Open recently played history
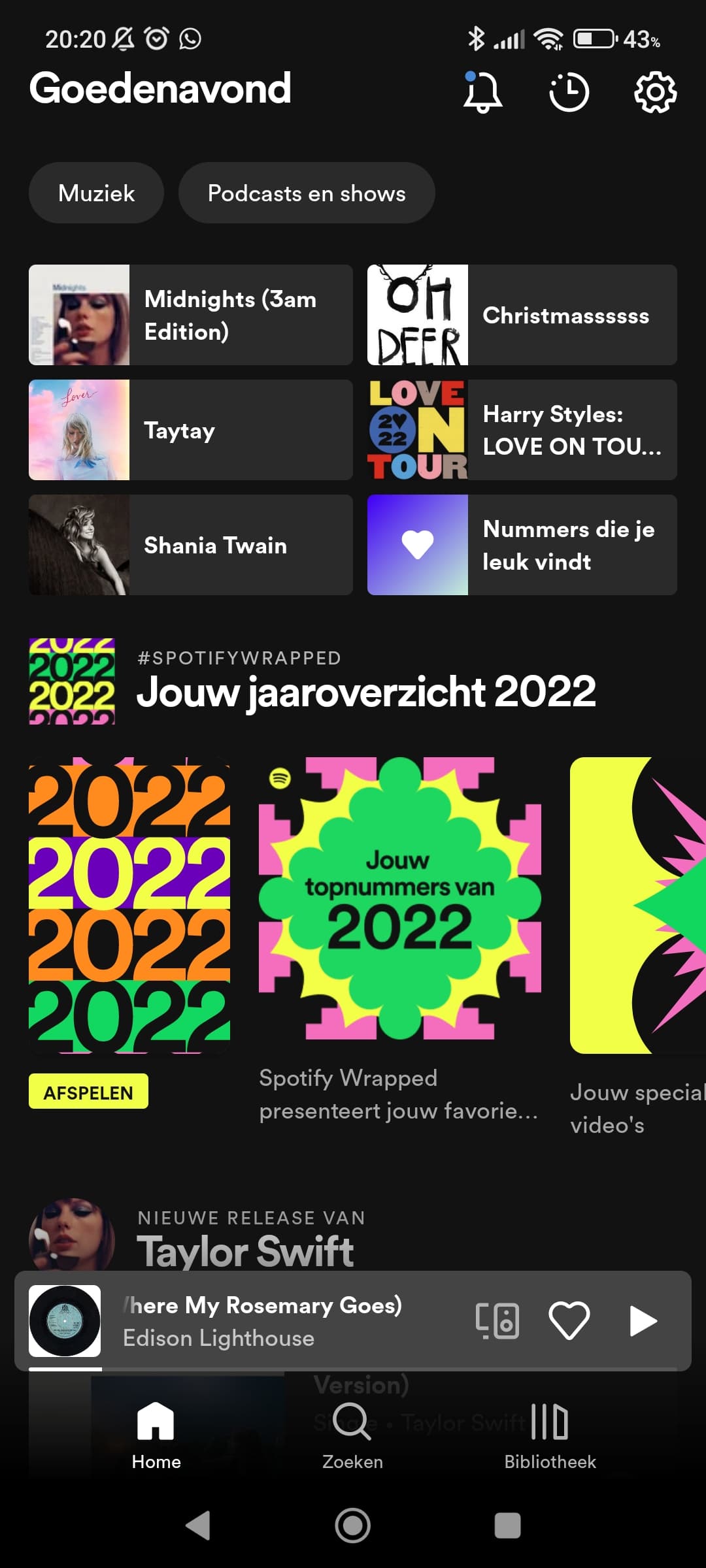This screenshot has height=1568, width=706. point(569,92)
